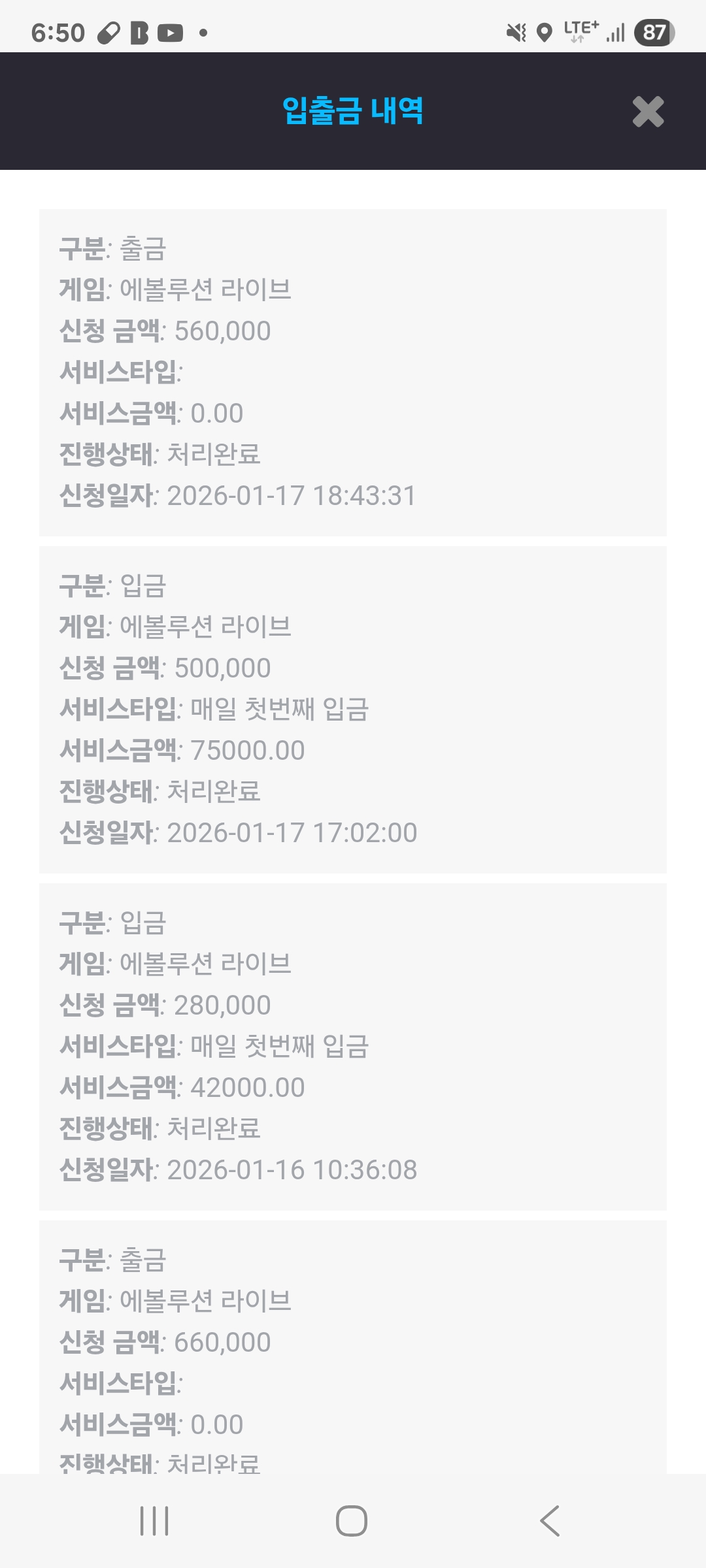Go back using the system back button
The image size is (706, 1568).
[x=550, y=1521]
